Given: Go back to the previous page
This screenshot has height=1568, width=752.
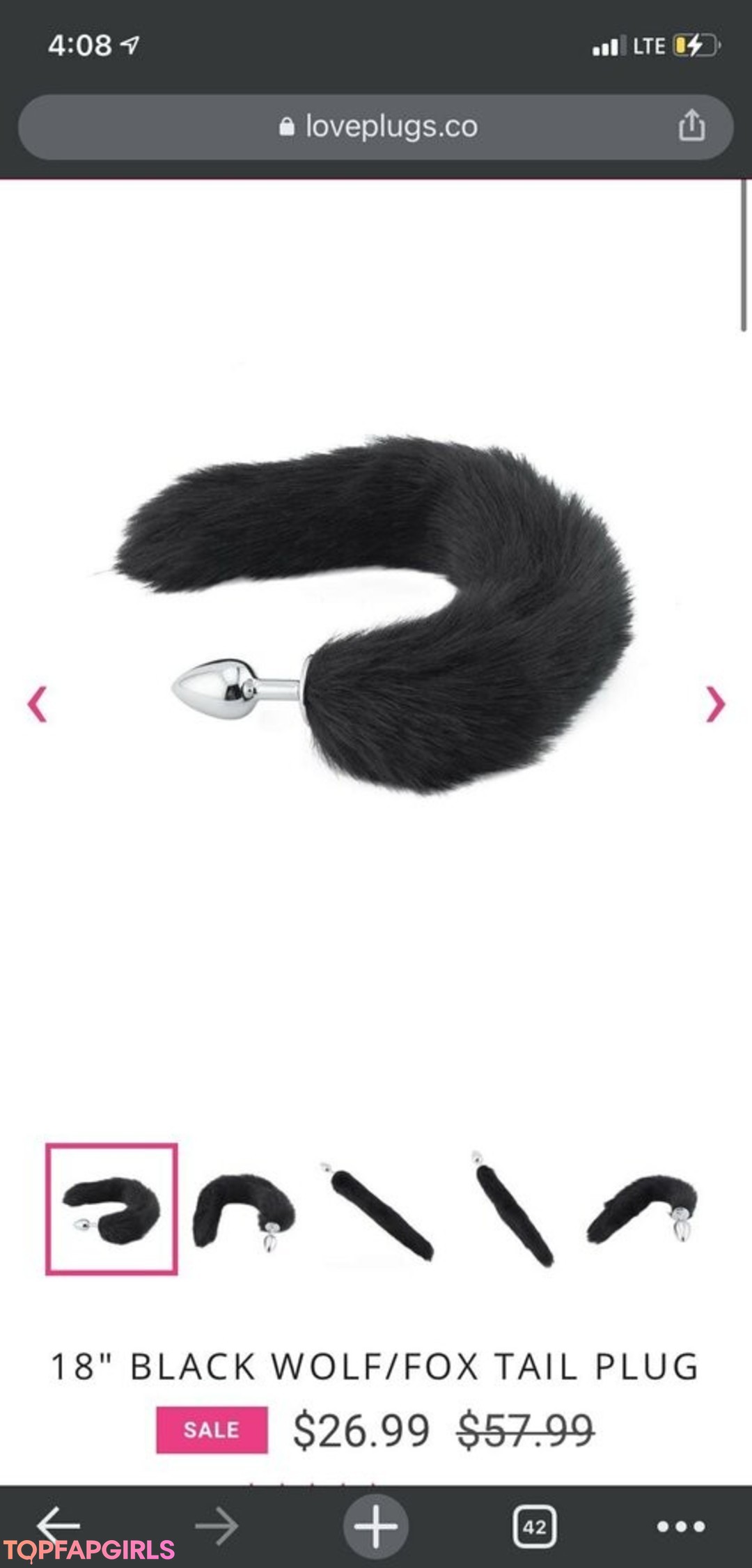Looking at the screenshot, I should coord(58,1526).
